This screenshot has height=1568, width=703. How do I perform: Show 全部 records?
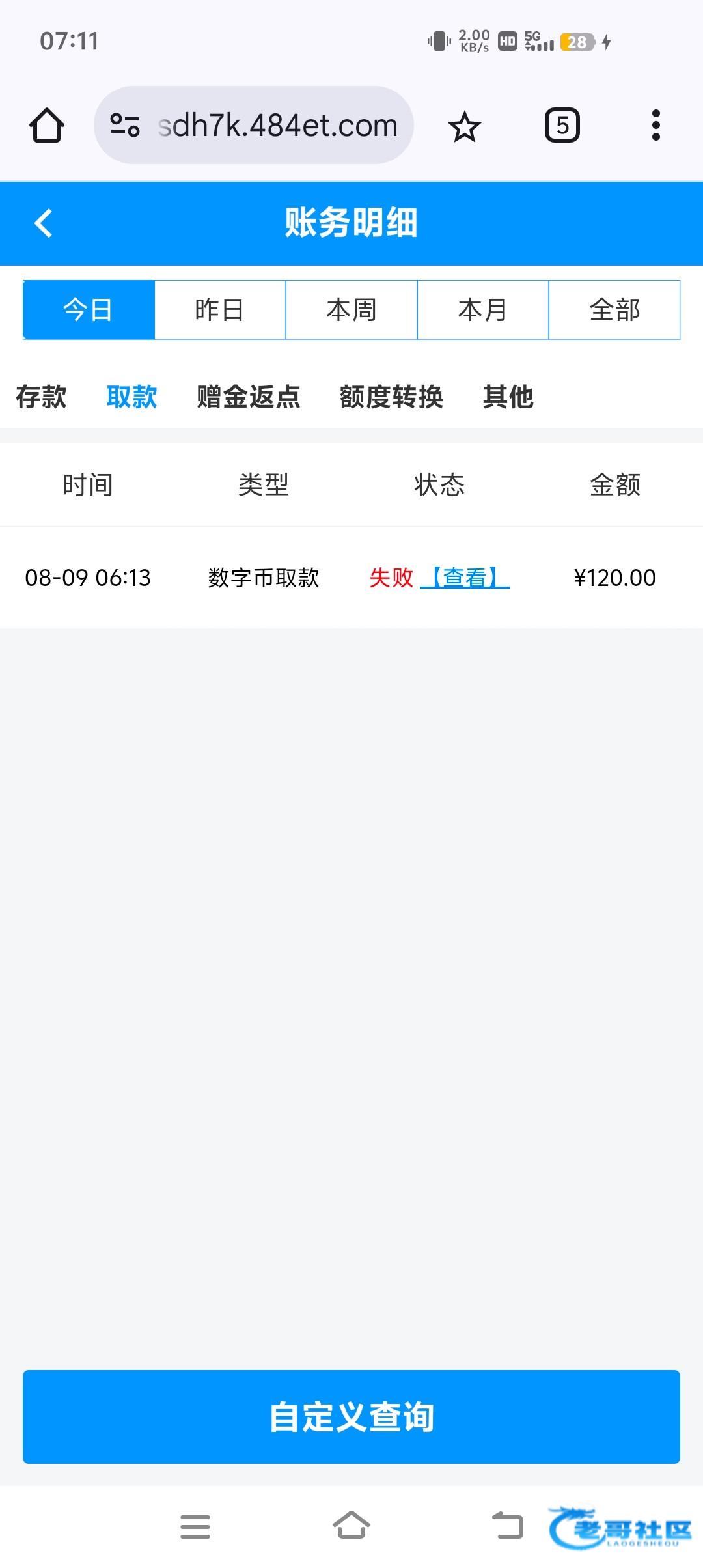[614, 310]
